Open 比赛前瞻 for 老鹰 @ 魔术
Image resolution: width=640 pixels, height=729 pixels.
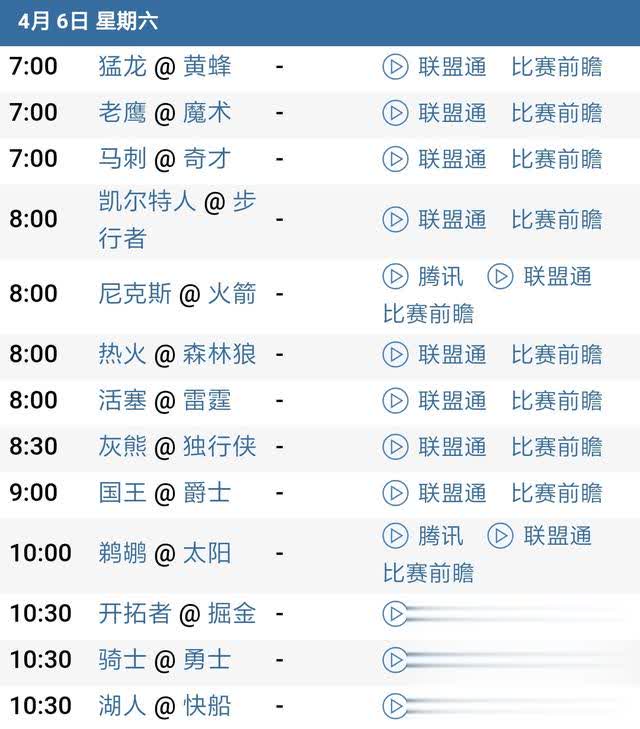[557, 113]
